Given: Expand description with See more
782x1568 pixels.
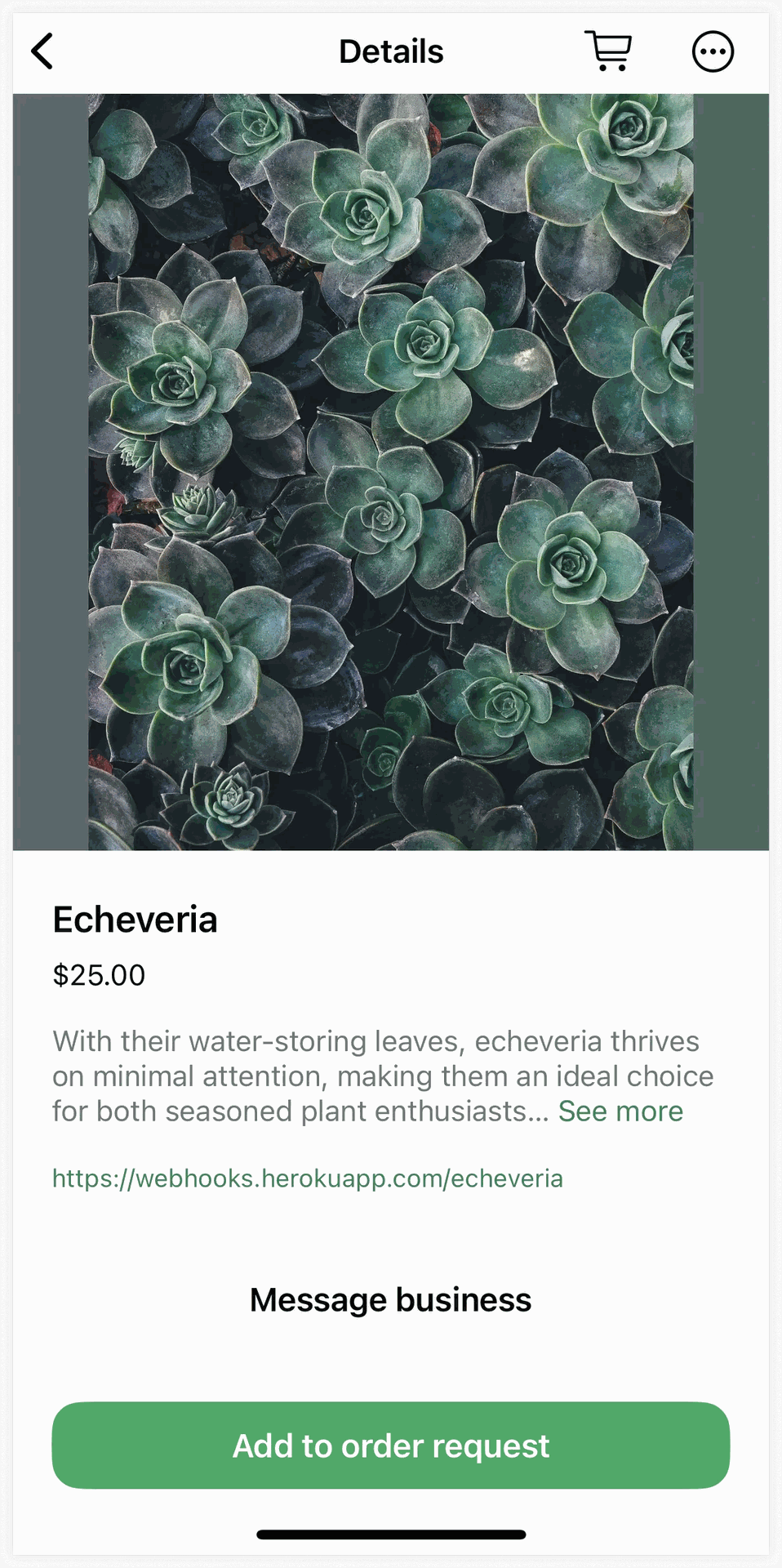Looking at the screenshot, I should [x=620, y=1111].
